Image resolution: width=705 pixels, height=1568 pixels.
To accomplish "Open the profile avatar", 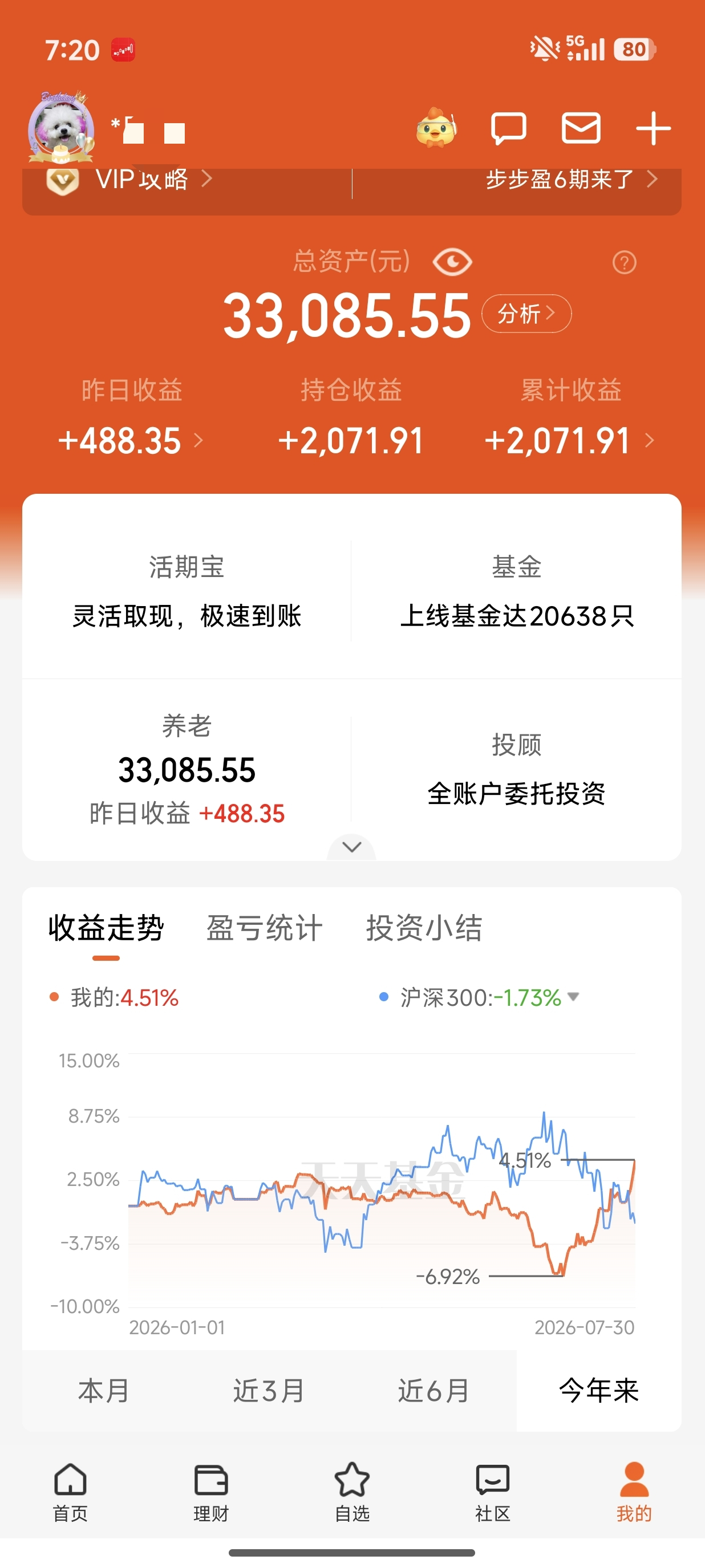I will (x=60, y=128).
